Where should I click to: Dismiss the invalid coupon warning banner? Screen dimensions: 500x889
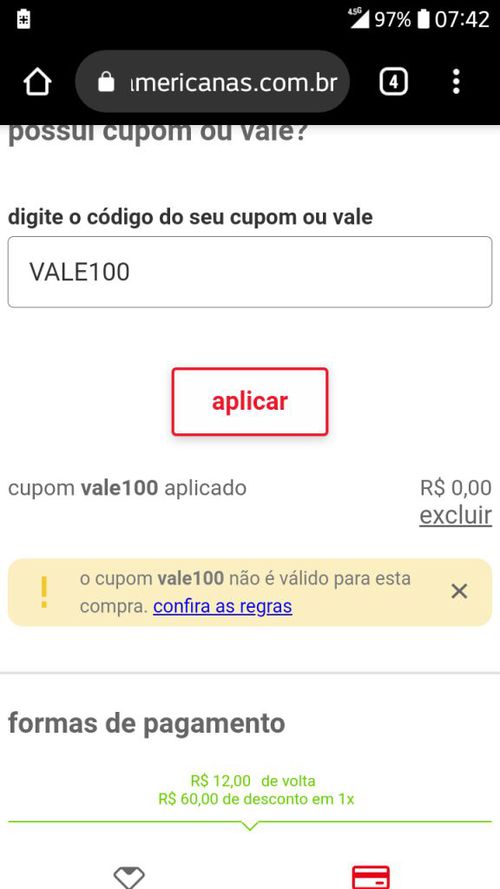click(x=459, y=591)
